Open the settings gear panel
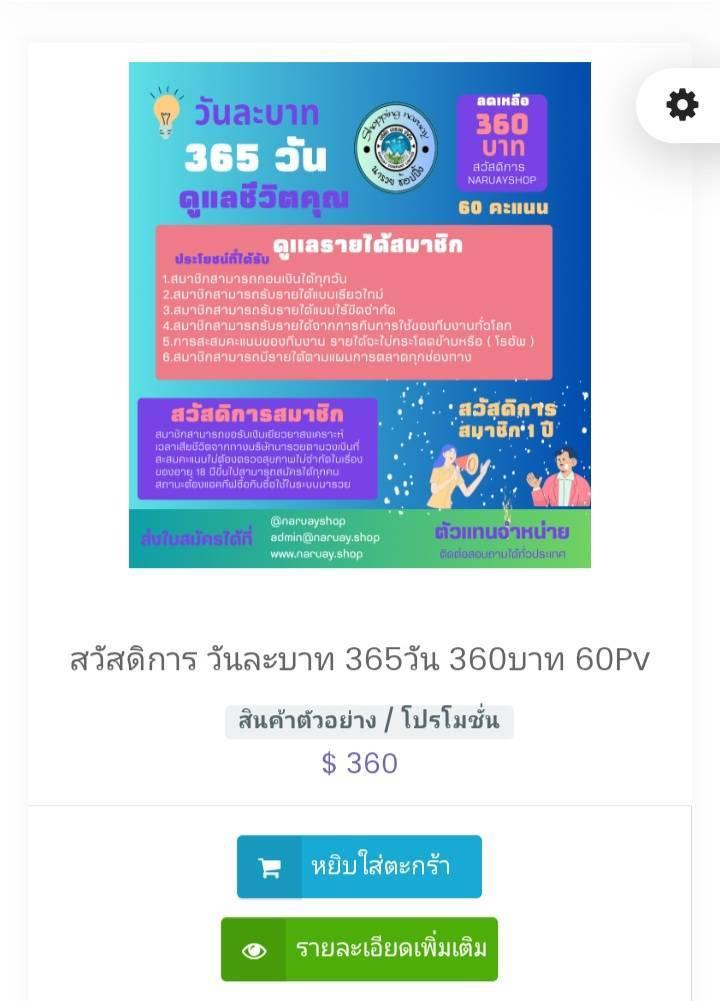 tap(682, 105)
